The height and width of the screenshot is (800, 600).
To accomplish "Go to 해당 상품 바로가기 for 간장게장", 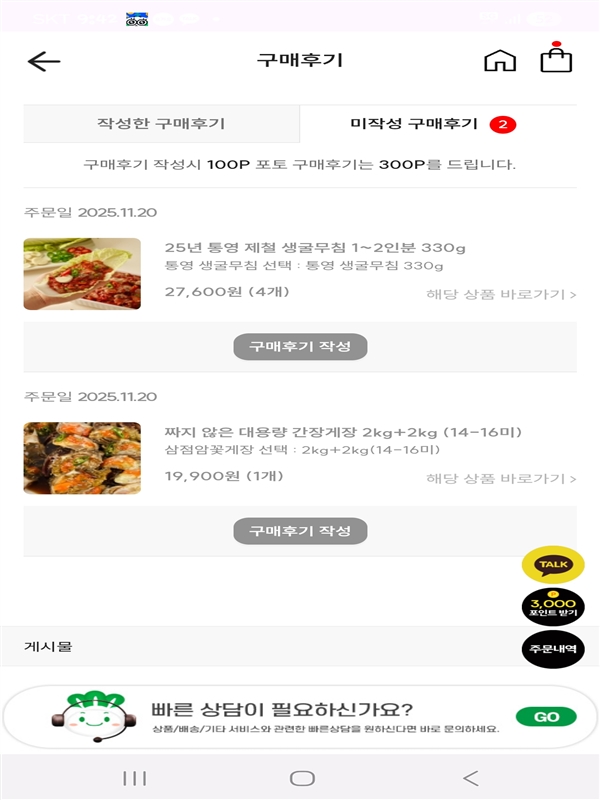I will click(x=501, y=479).
